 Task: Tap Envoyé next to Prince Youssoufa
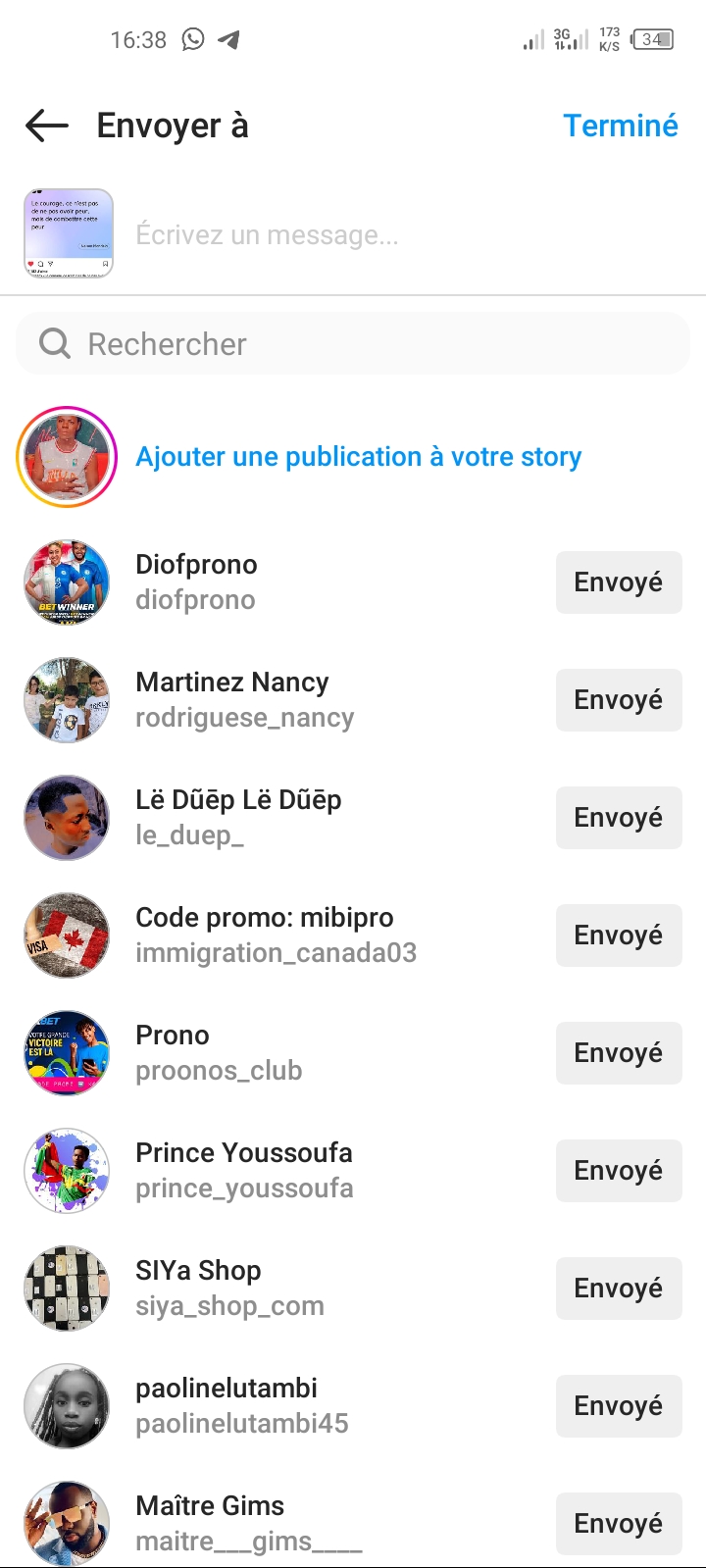pos(618,1171)
